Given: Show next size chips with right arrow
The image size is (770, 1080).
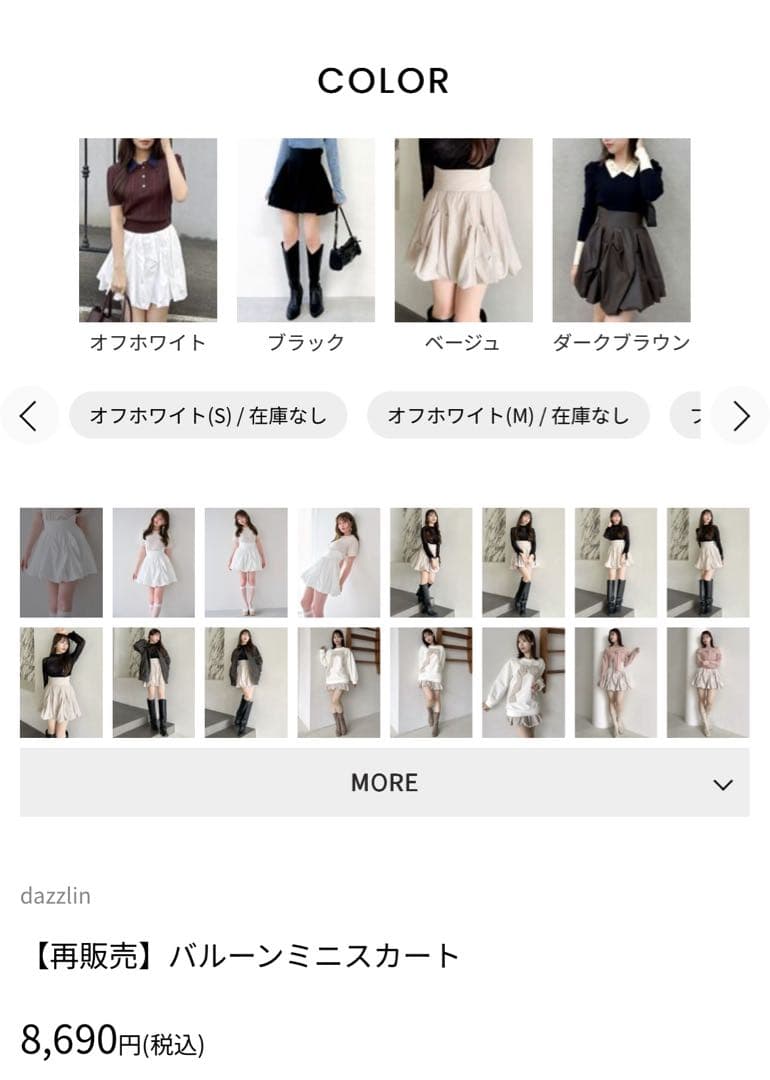Looking at the screenshot, I should pos(741,415).
